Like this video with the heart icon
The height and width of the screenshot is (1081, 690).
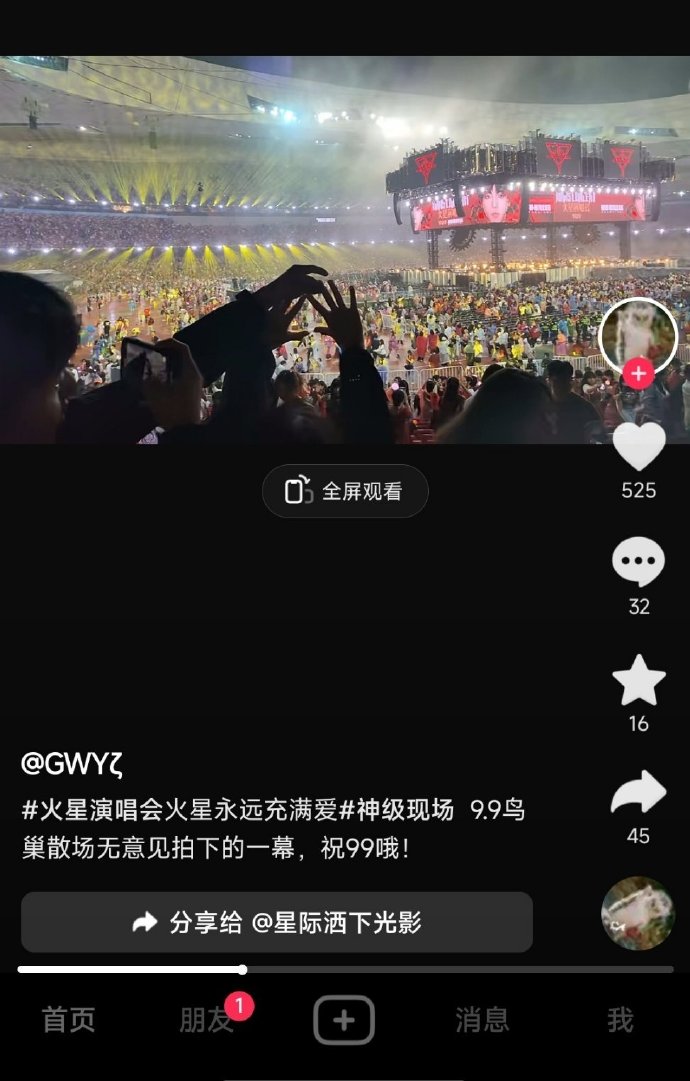click(x=638, y=446)
